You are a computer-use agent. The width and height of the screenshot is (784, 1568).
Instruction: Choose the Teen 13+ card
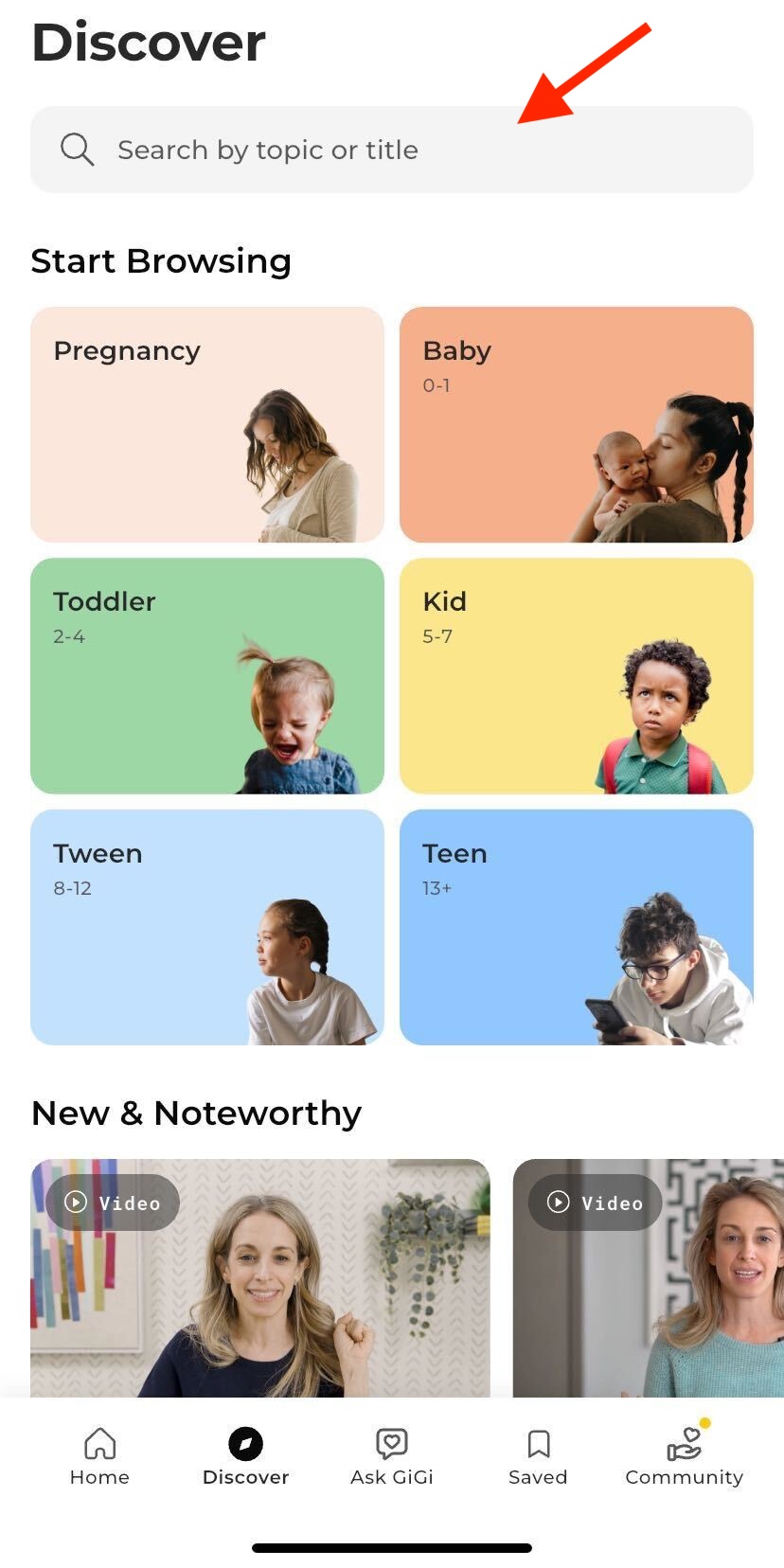click(577, 927)
